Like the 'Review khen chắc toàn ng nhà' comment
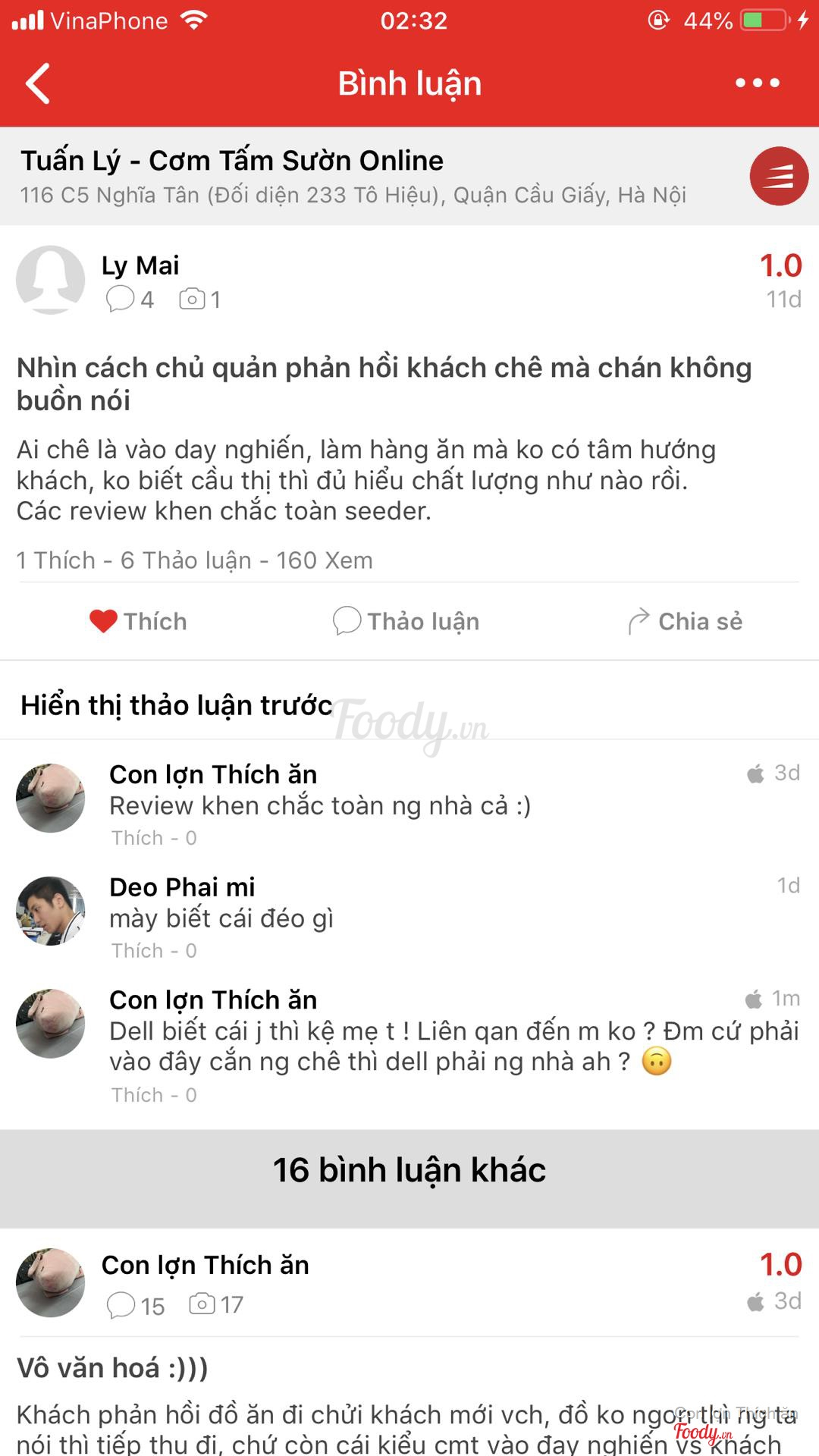 click(137, 838)
